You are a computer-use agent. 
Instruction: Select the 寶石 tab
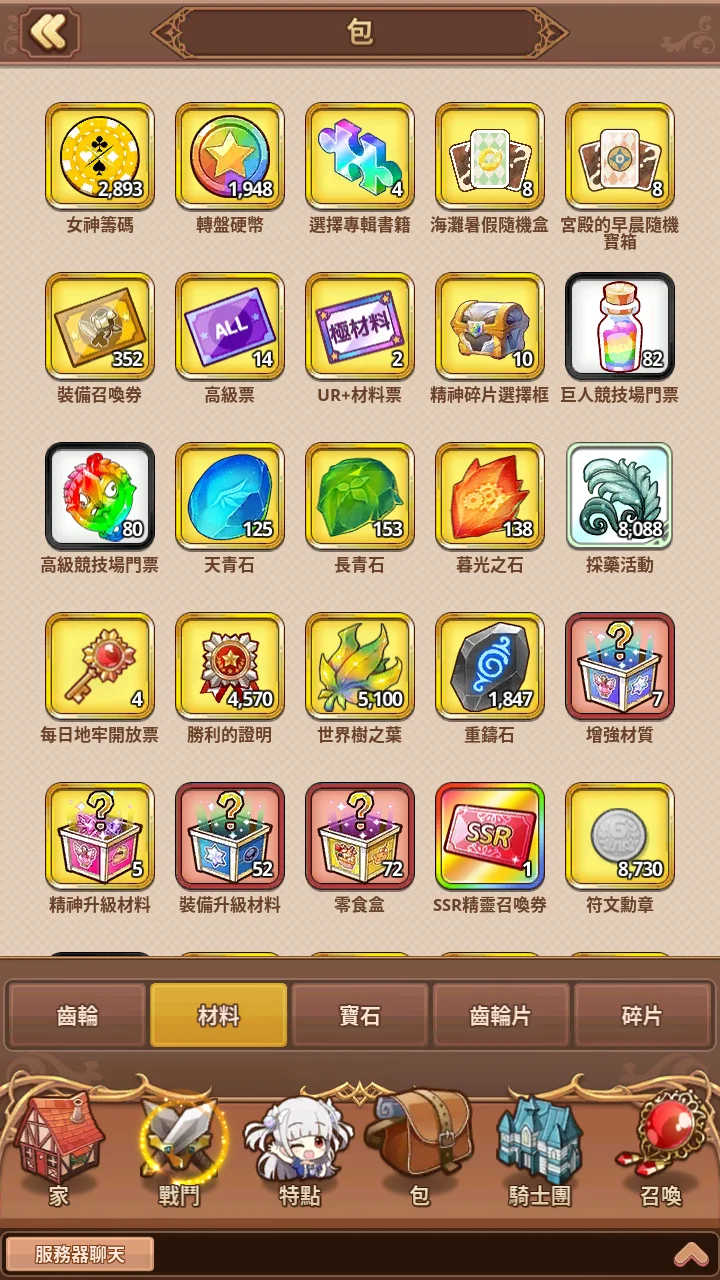tap(360, 1016)
